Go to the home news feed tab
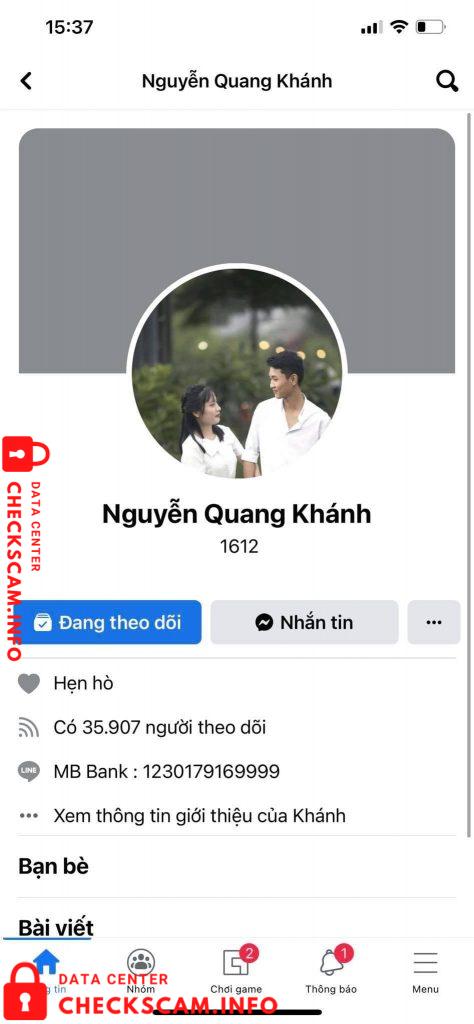The image size is (474, 1024). (46, 972)
